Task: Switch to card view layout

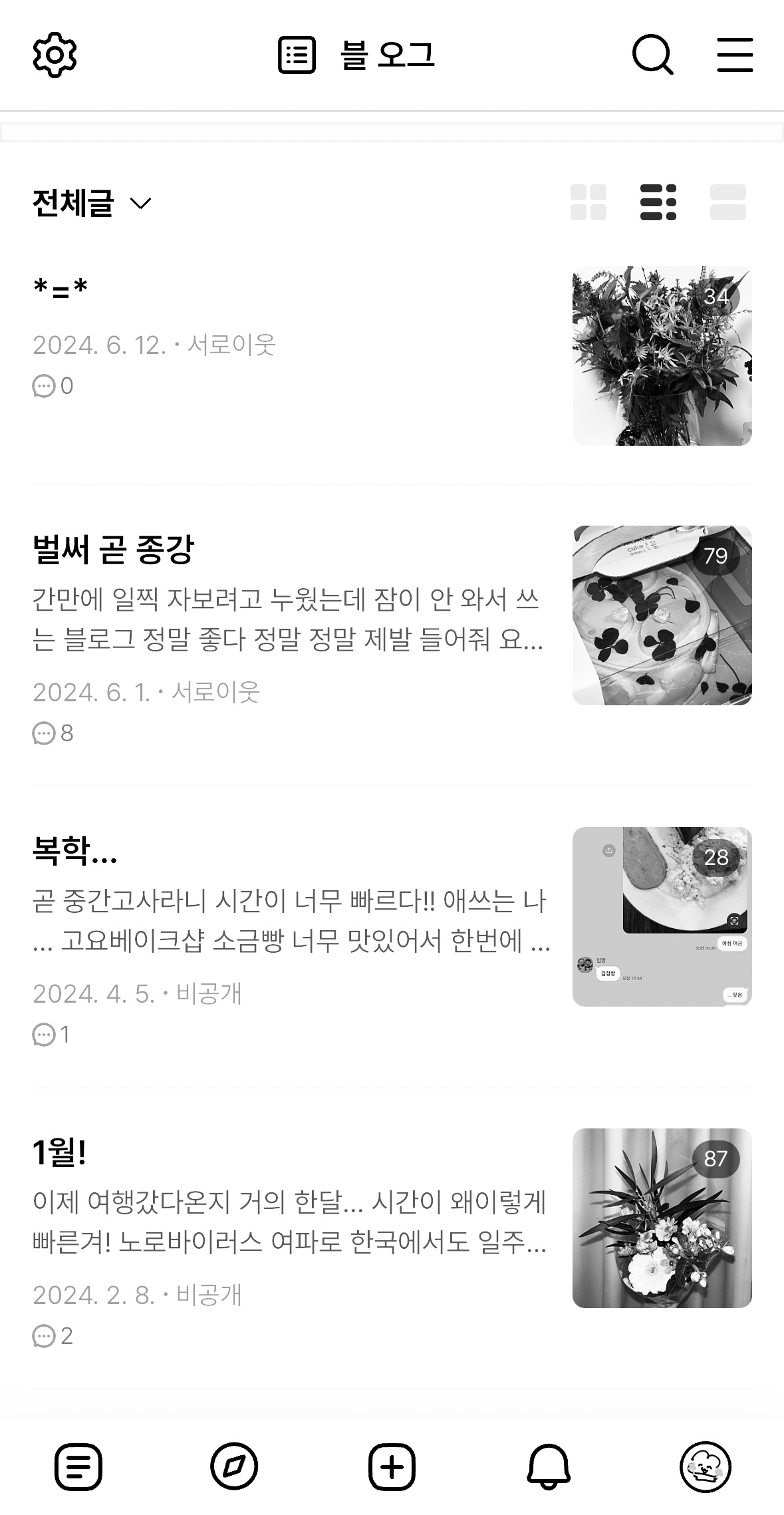Action: (x=727, y=202)
